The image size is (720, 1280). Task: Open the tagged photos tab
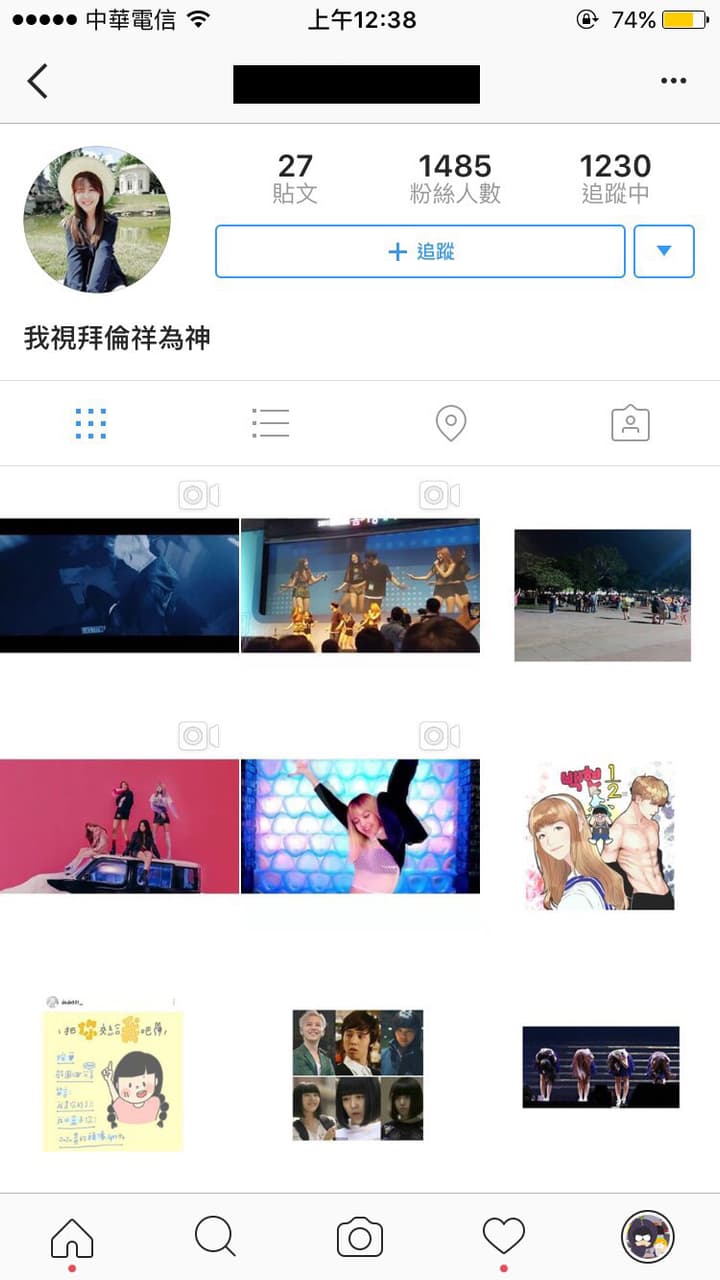[x=630, y=424]
